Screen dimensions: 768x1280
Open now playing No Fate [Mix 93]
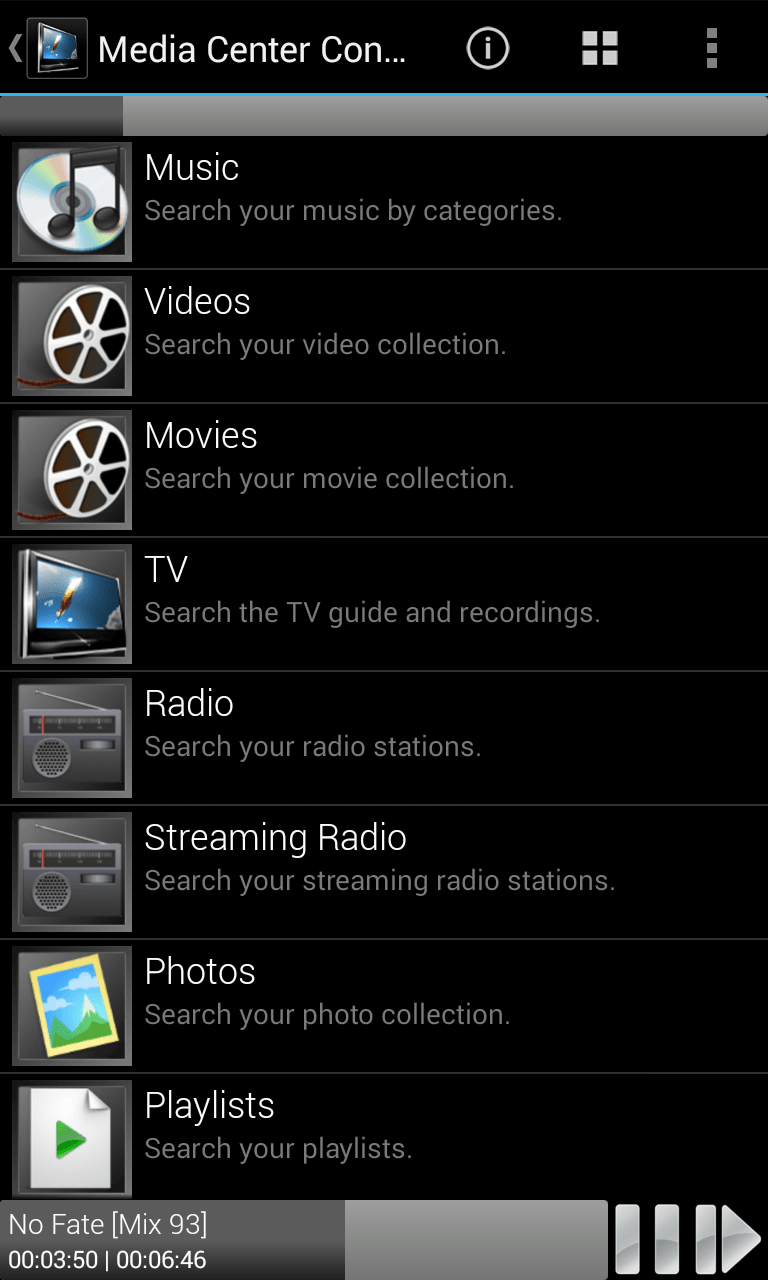coord(172,1240)
